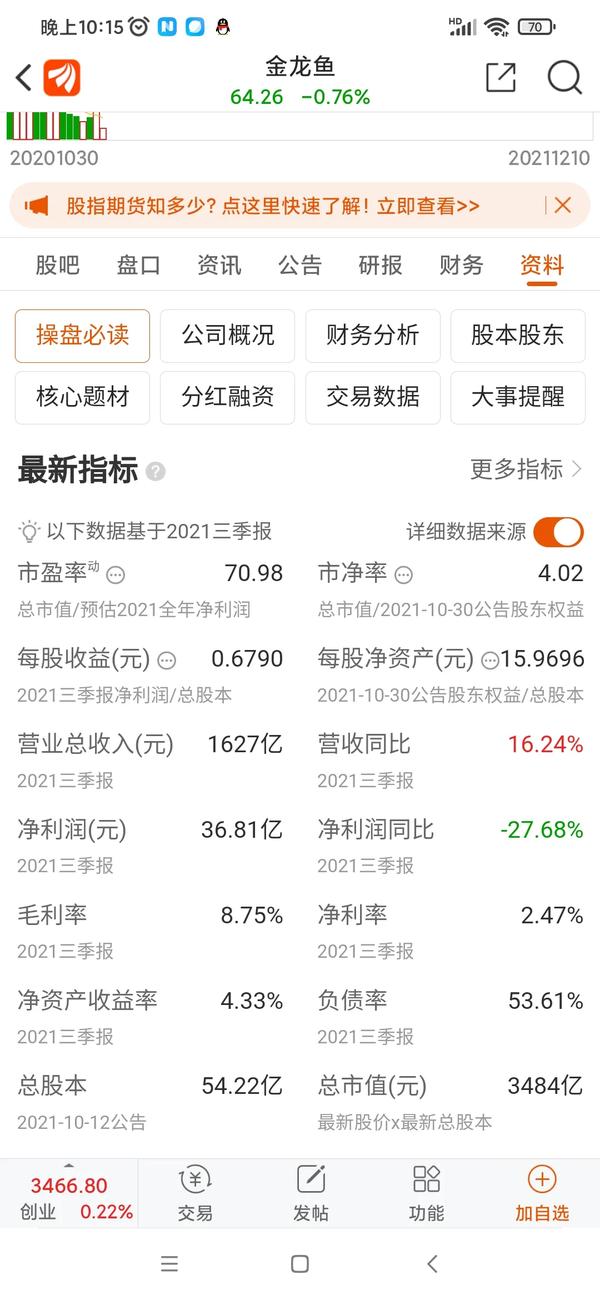This screenshot has height=1300, width=600.
Task: Switch to the 盘口 tab
Action: click(138, 265)
